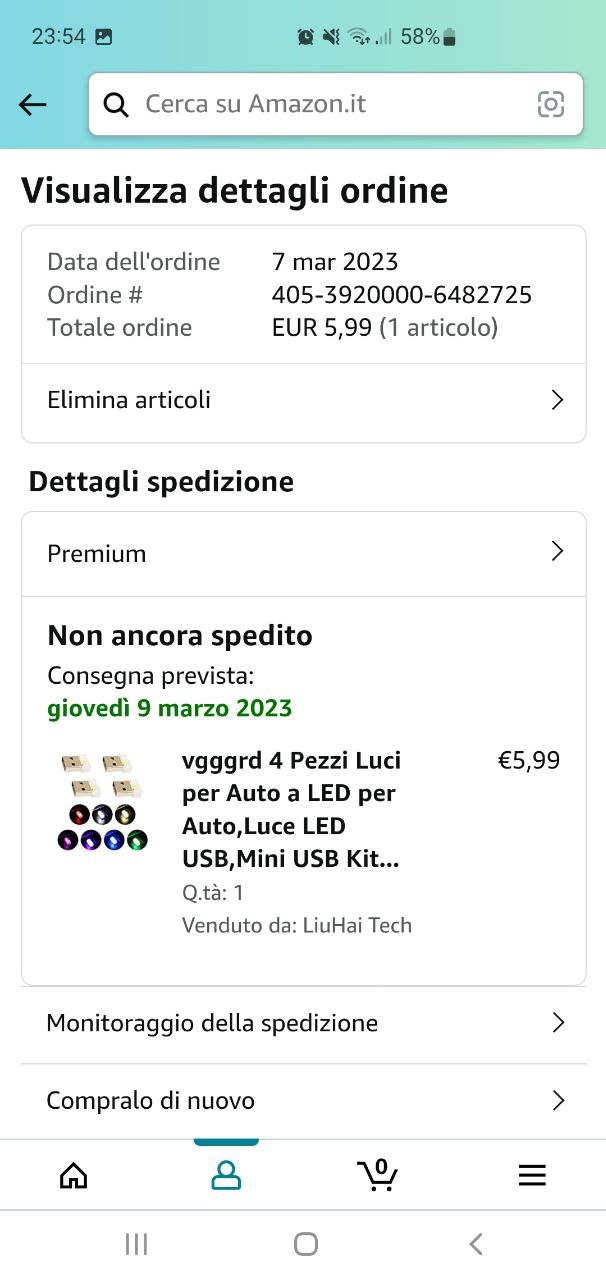This screenshot has width=606, height=1280.
Task: Tap the system home button
Action: pyautogui.click(x=305, y=1244)
